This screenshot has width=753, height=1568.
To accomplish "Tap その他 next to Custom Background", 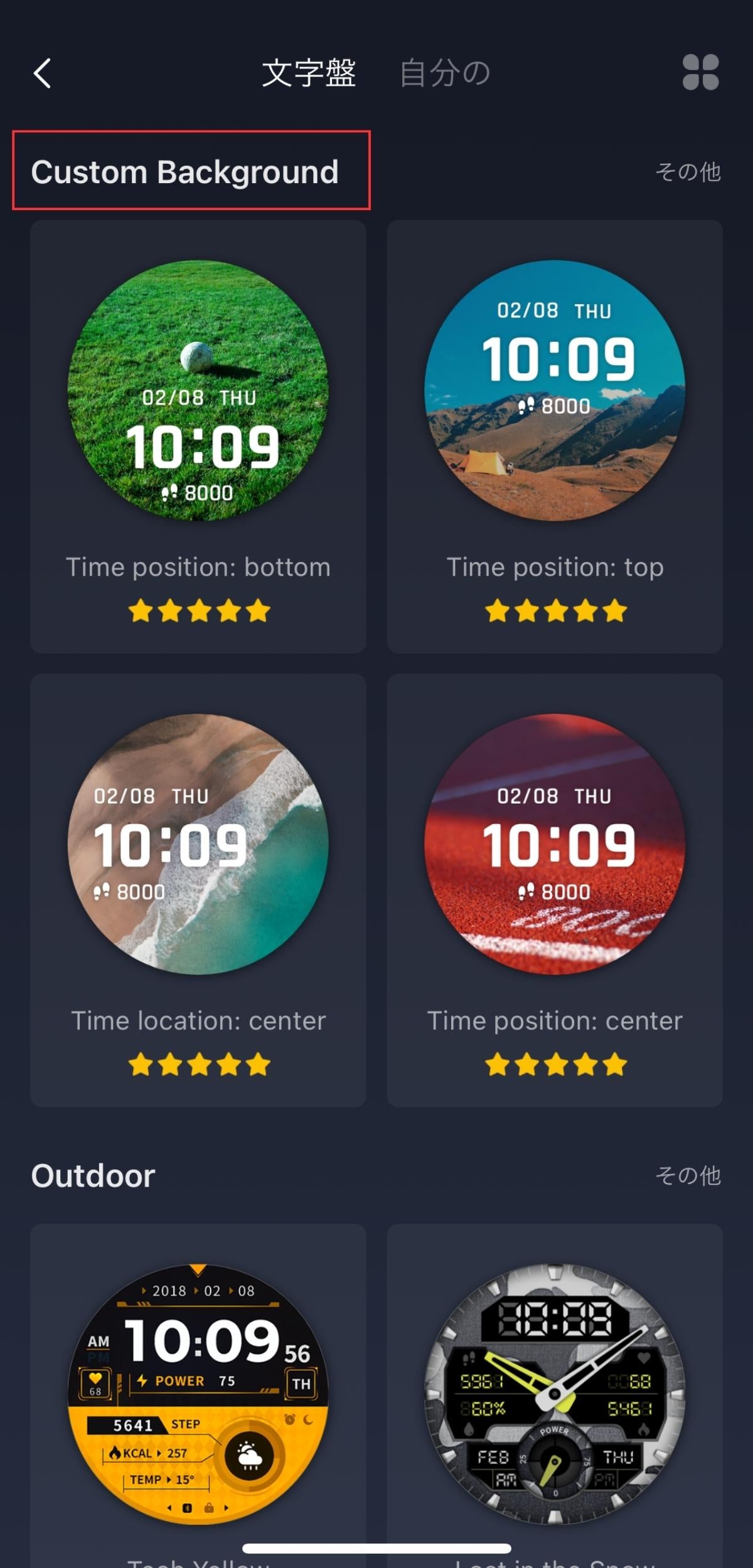I will 688,172.
